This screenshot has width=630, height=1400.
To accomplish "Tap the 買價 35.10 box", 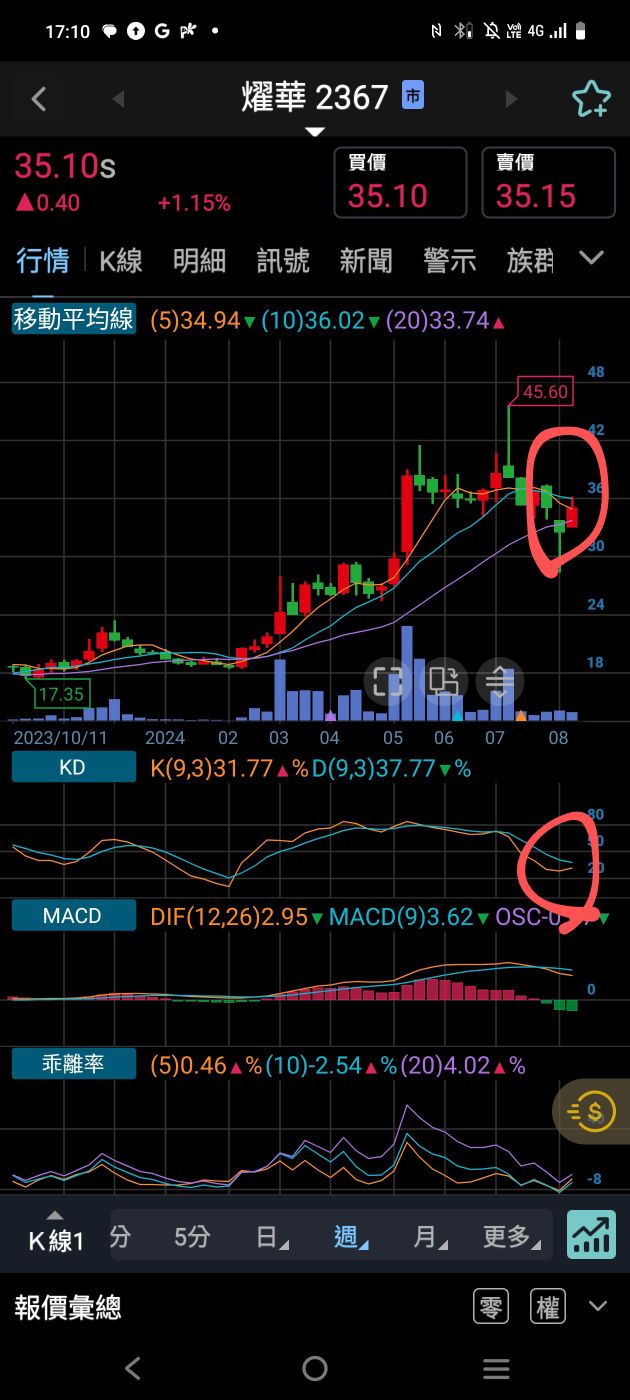I will coord(399,182).
